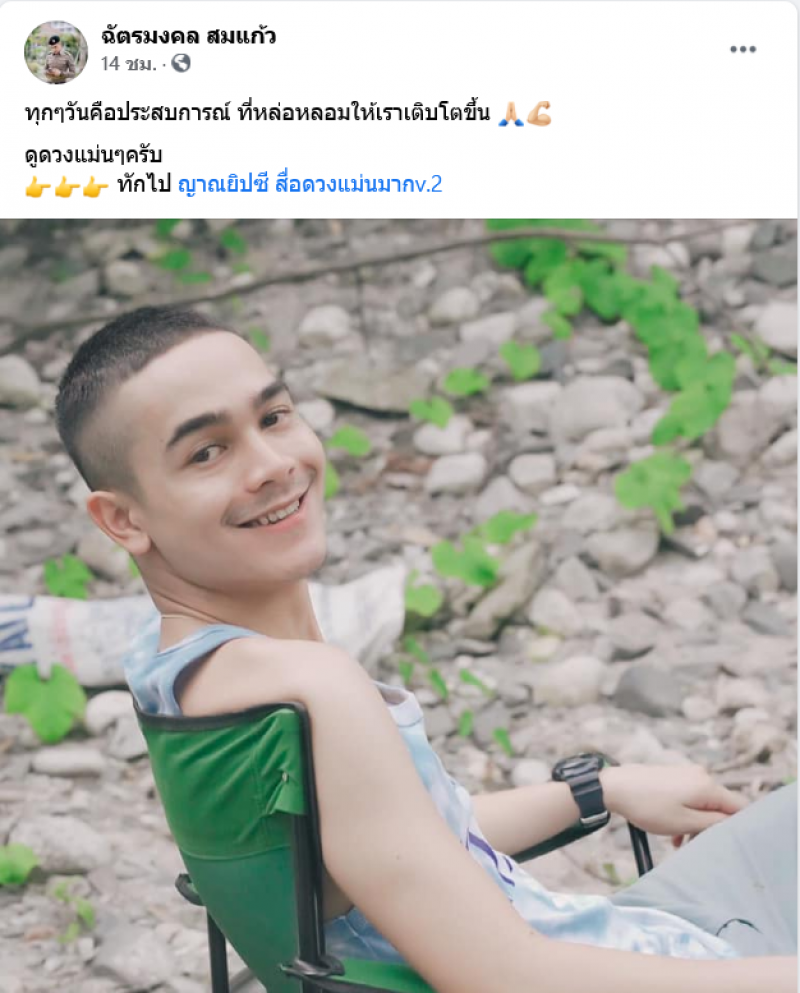Open the post's three-dot options menu
Viewport: 800px width, 993px height.
742,49
